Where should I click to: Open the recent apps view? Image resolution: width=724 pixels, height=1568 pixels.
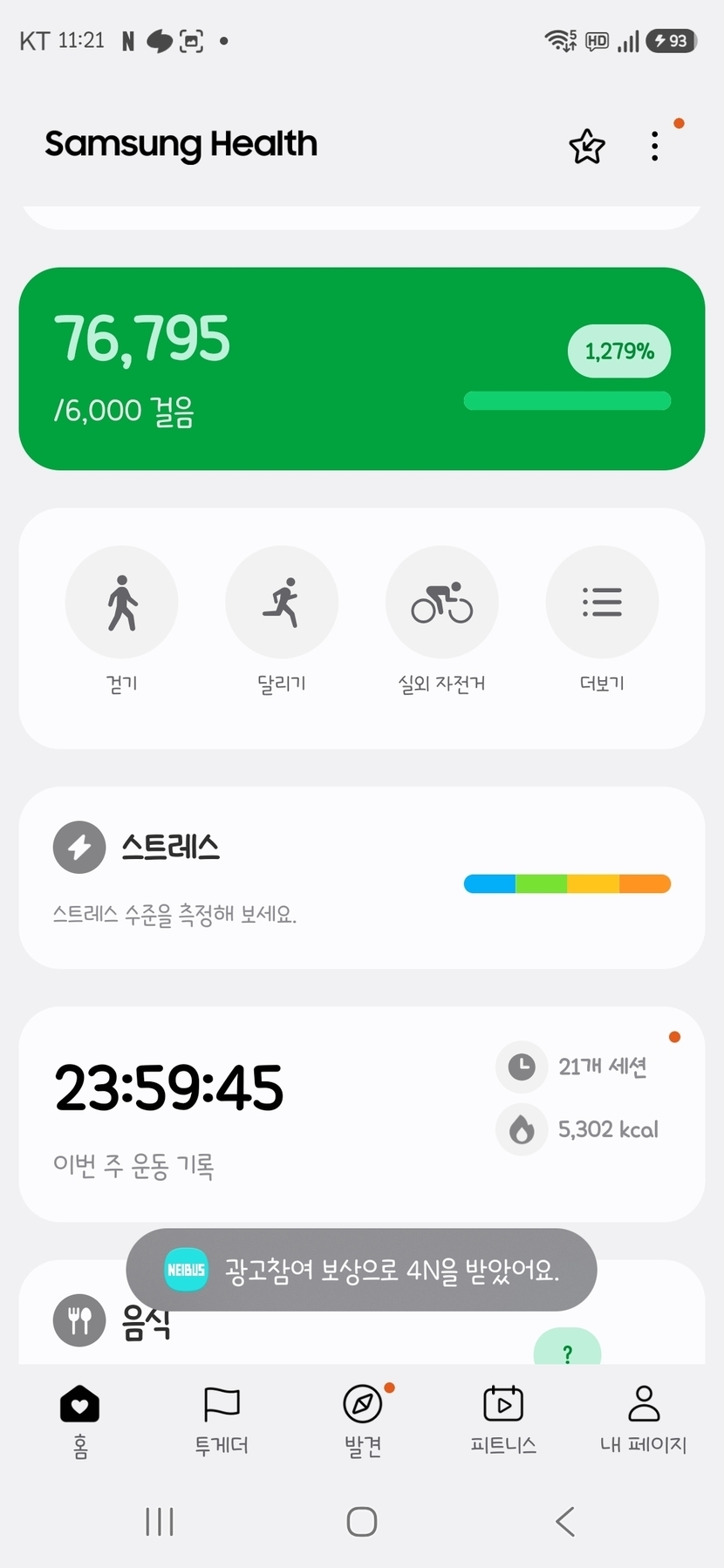point(160,1522)
